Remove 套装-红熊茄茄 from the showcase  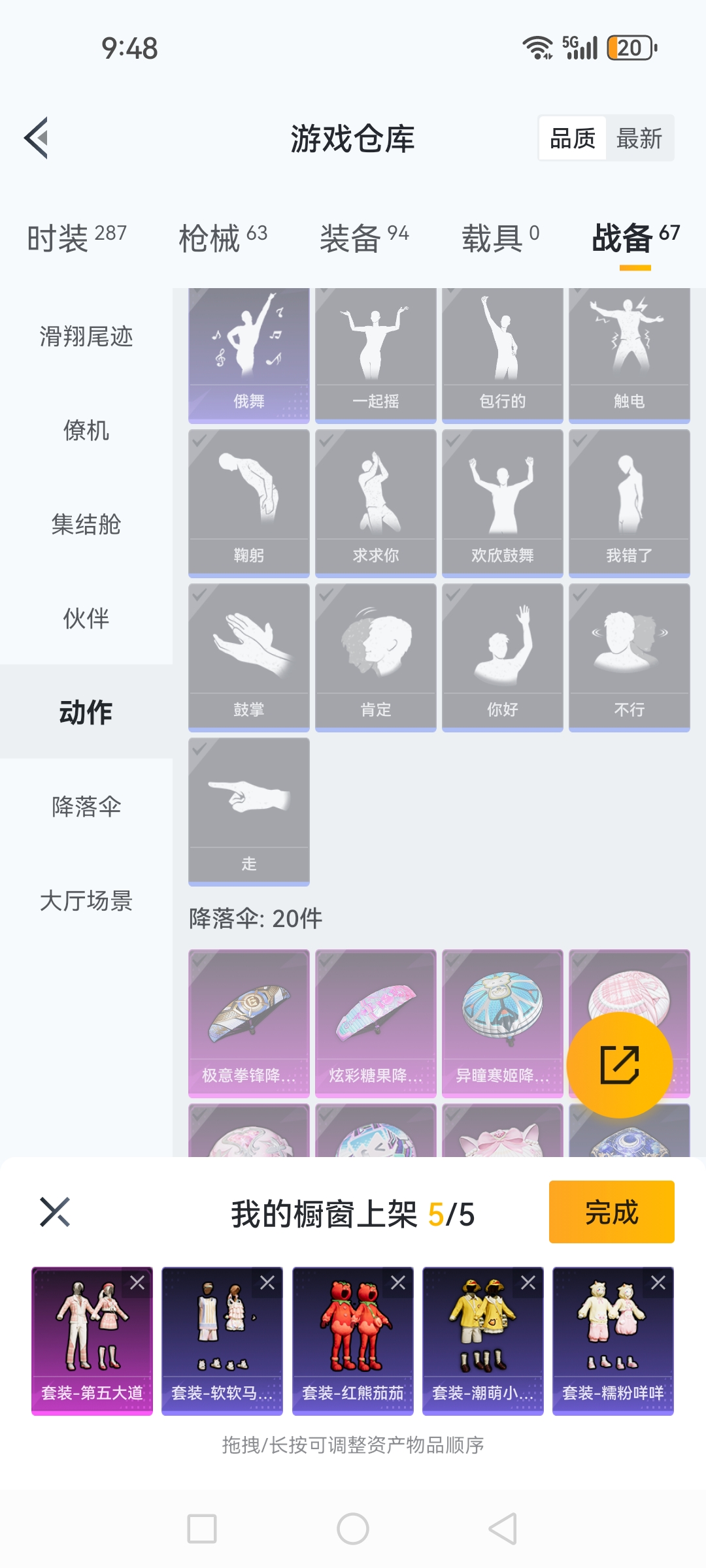398,1282
